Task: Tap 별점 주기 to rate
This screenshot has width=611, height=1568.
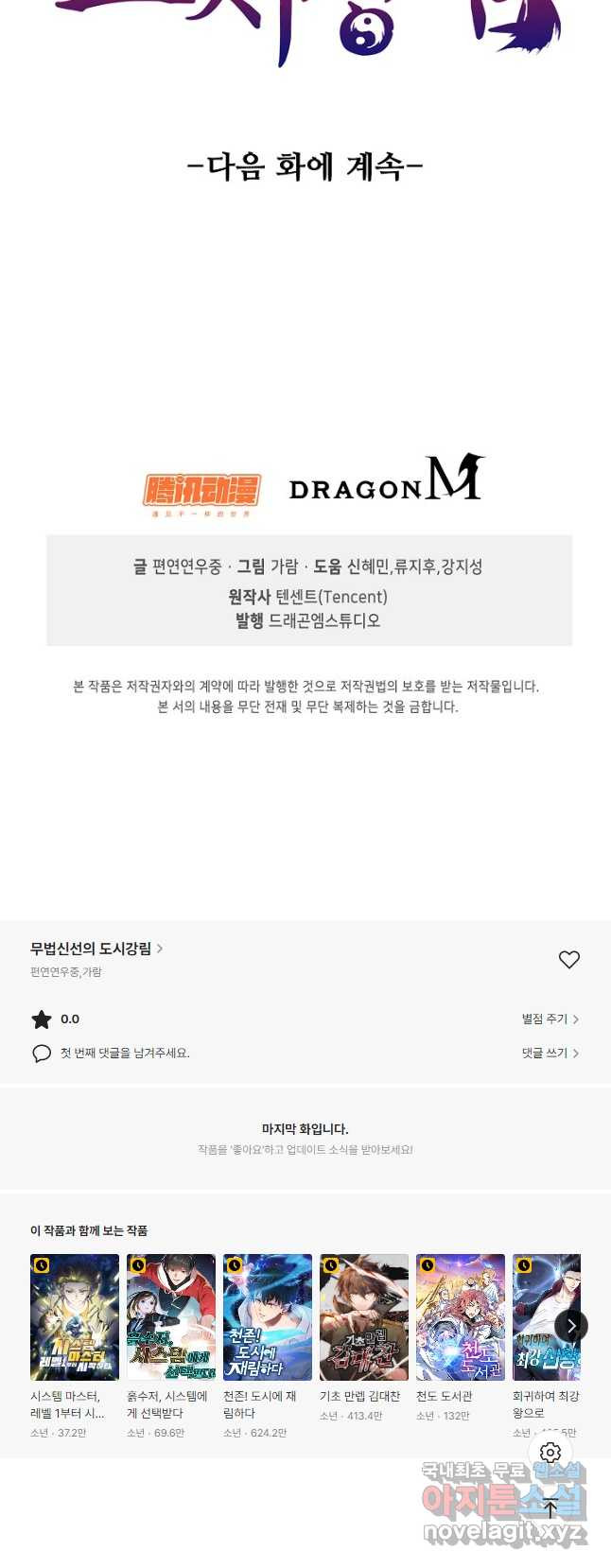Action: click(550, 1019)
